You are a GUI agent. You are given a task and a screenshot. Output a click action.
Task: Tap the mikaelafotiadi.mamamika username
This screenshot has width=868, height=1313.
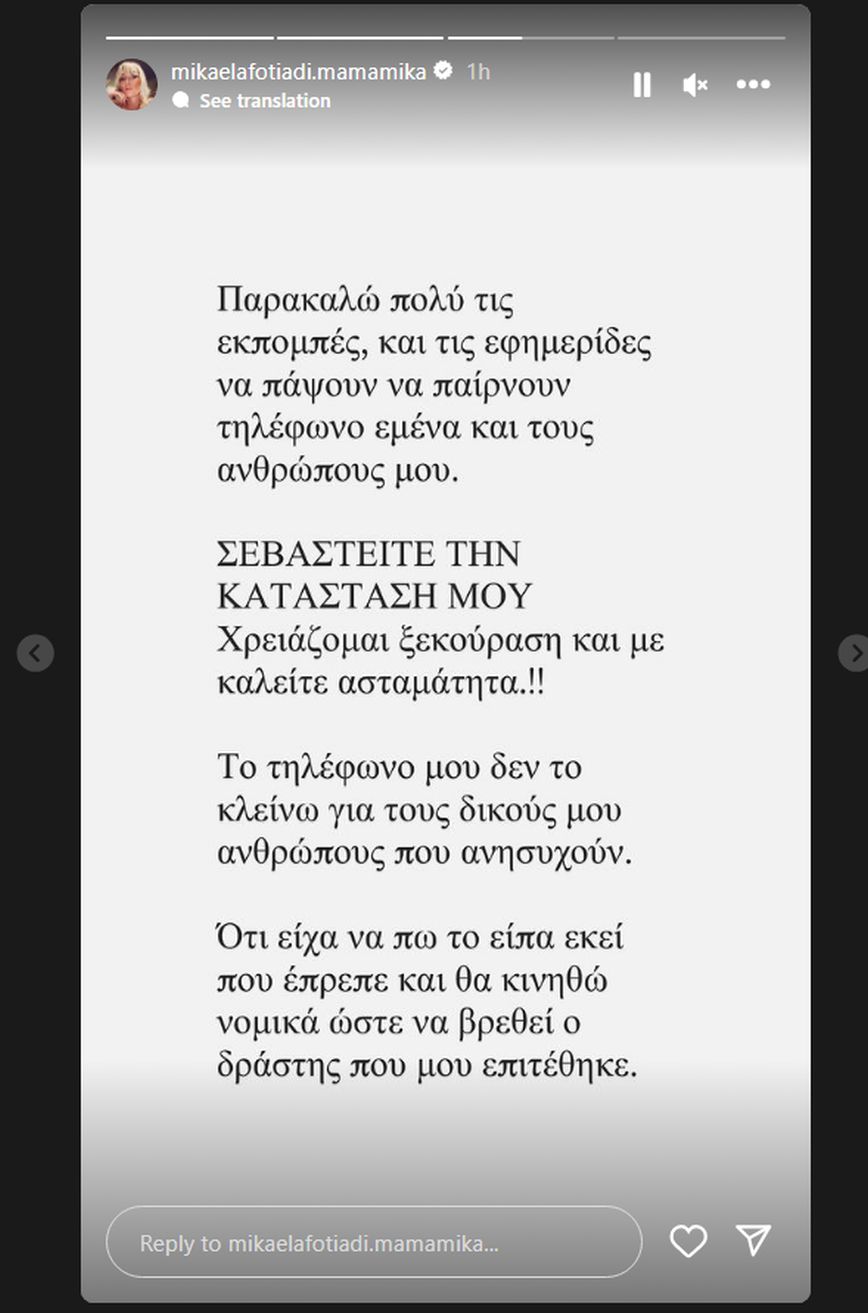(298, 72)
